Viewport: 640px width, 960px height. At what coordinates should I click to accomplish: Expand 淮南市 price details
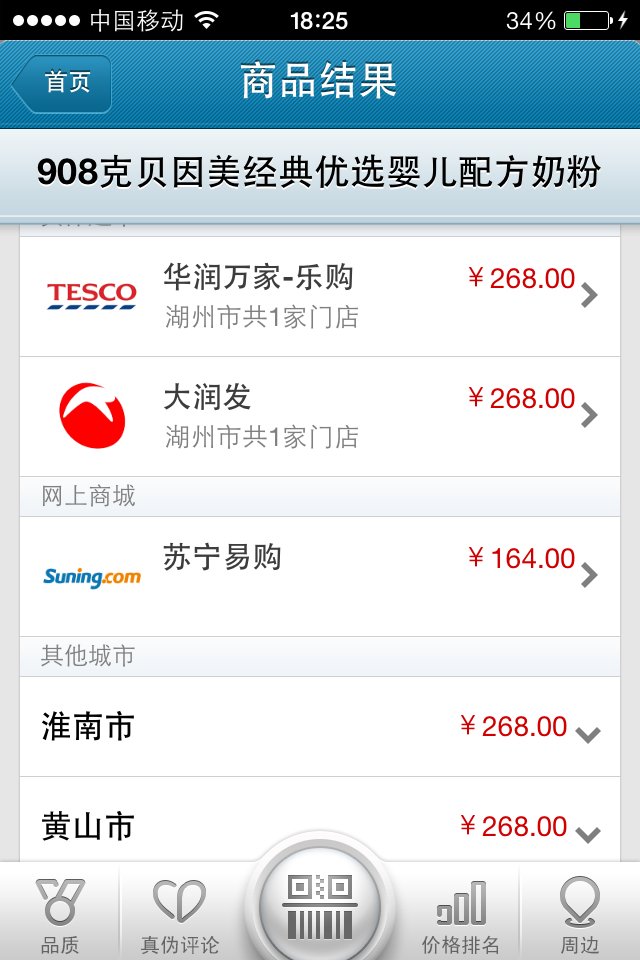tap(320, 727)
